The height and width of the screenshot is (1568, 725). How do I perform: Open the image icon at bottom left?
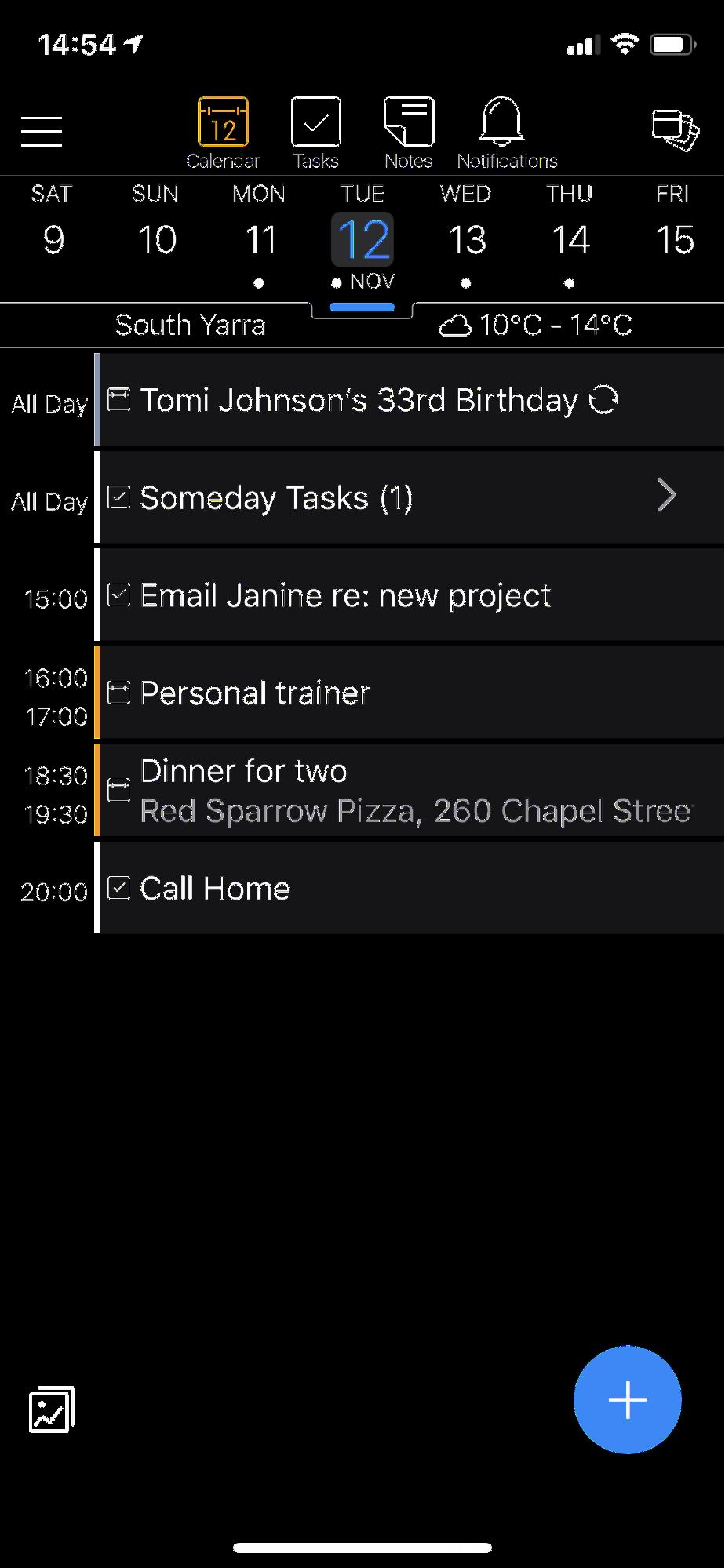(x=52, y=1410)
